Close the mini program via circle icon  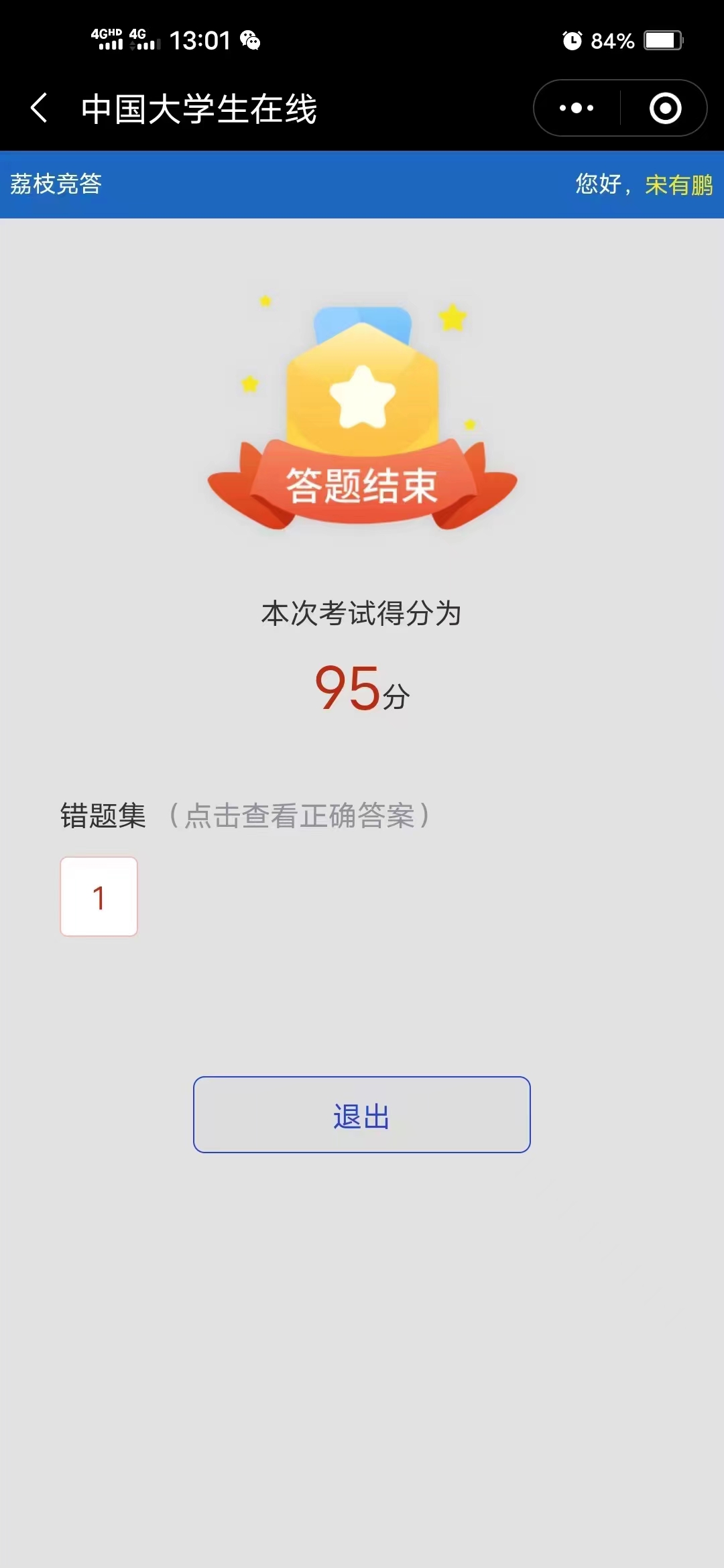coord(665,108)
